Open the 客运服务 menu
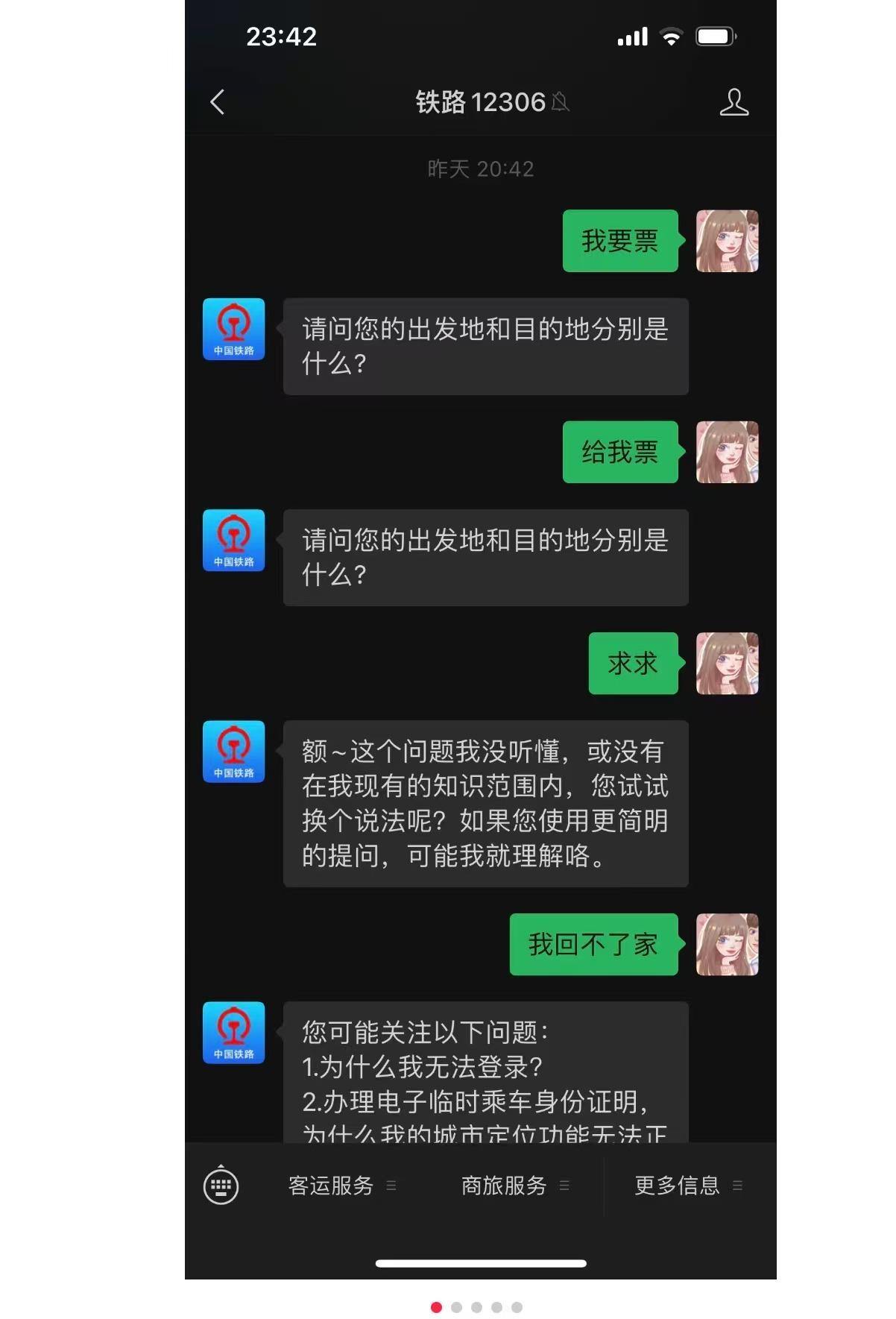 341,1185
